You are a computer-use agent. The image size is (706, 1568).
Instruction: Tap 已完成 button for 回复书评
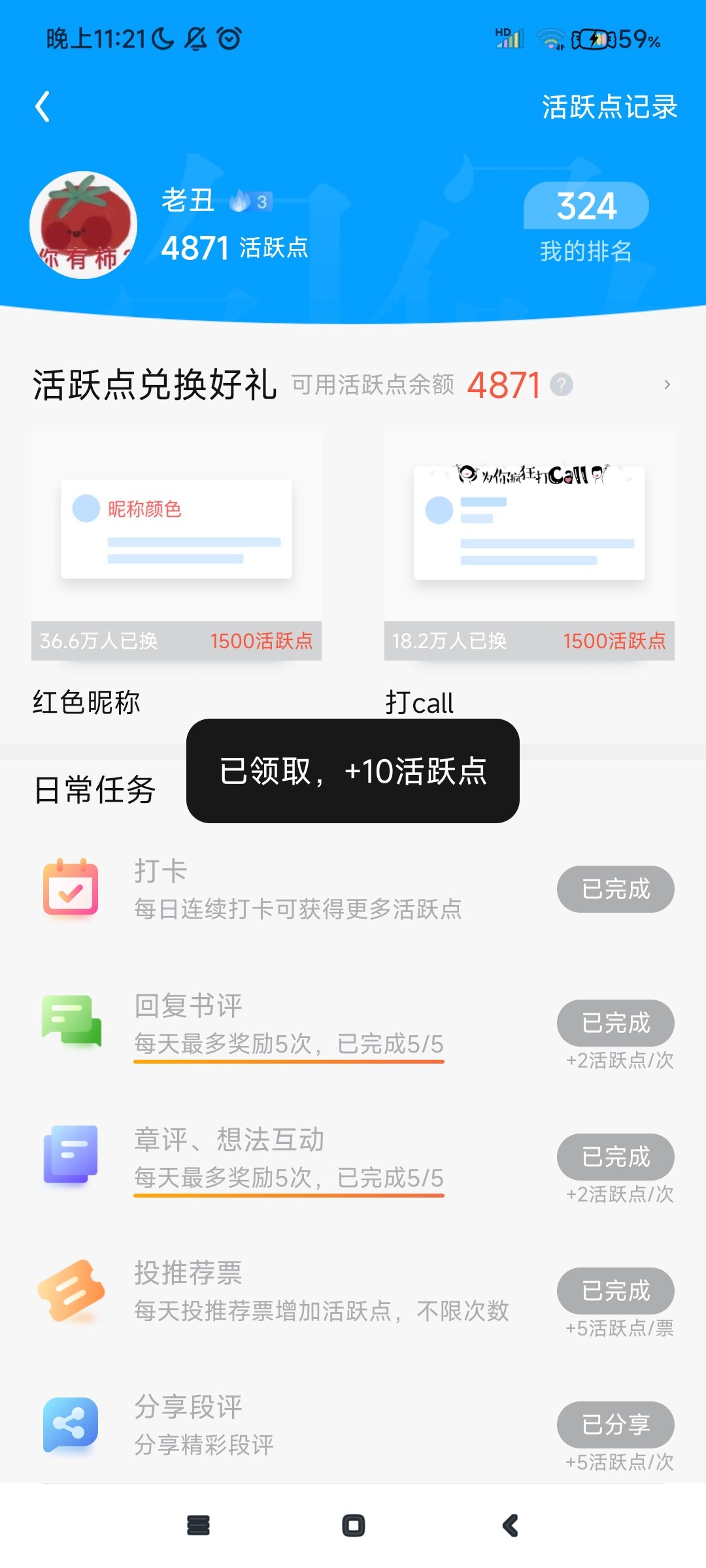tap(616, 1023)
